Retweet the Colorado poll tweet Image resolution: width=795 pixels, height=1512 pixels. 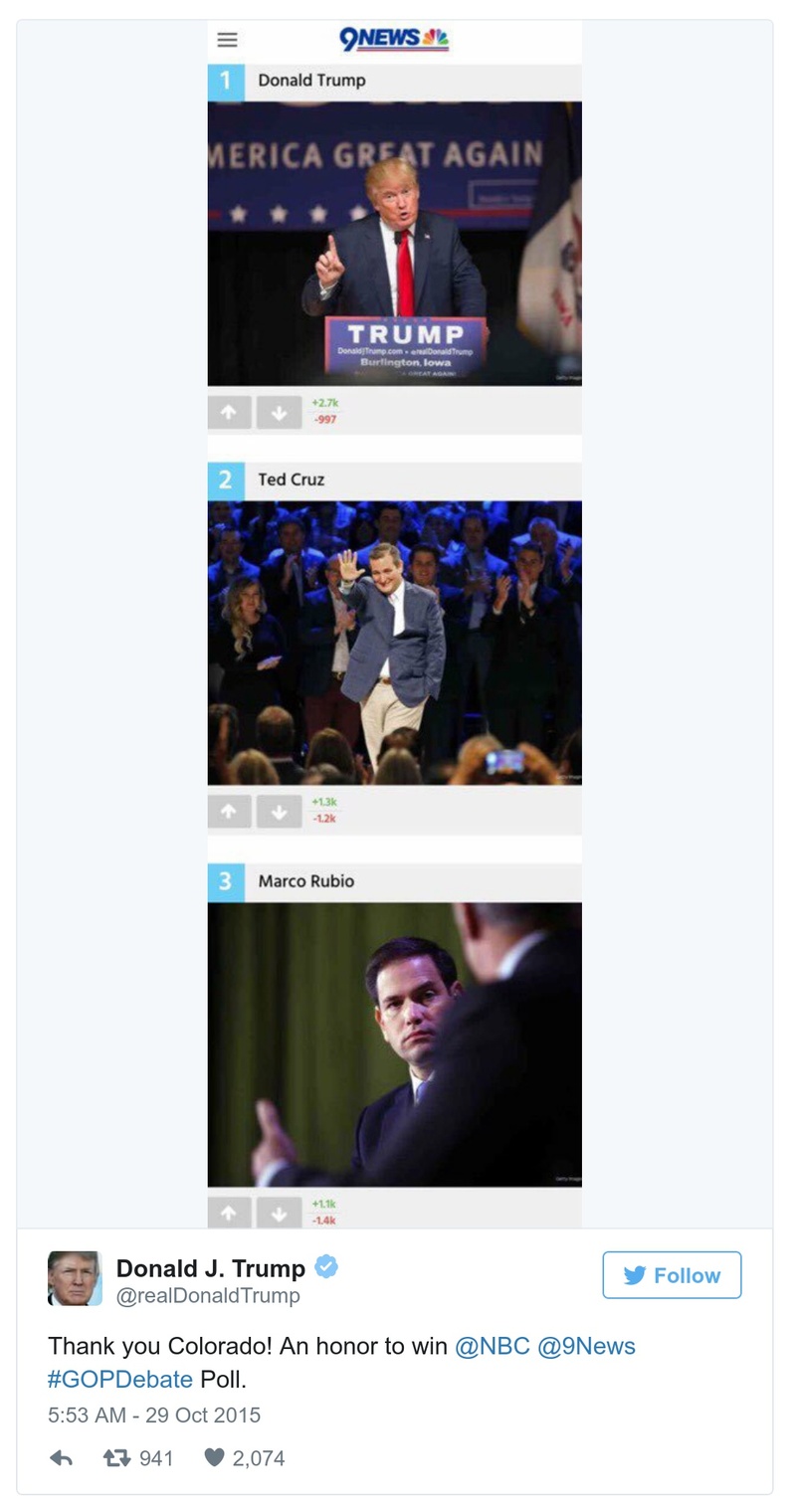point(117,1458)
